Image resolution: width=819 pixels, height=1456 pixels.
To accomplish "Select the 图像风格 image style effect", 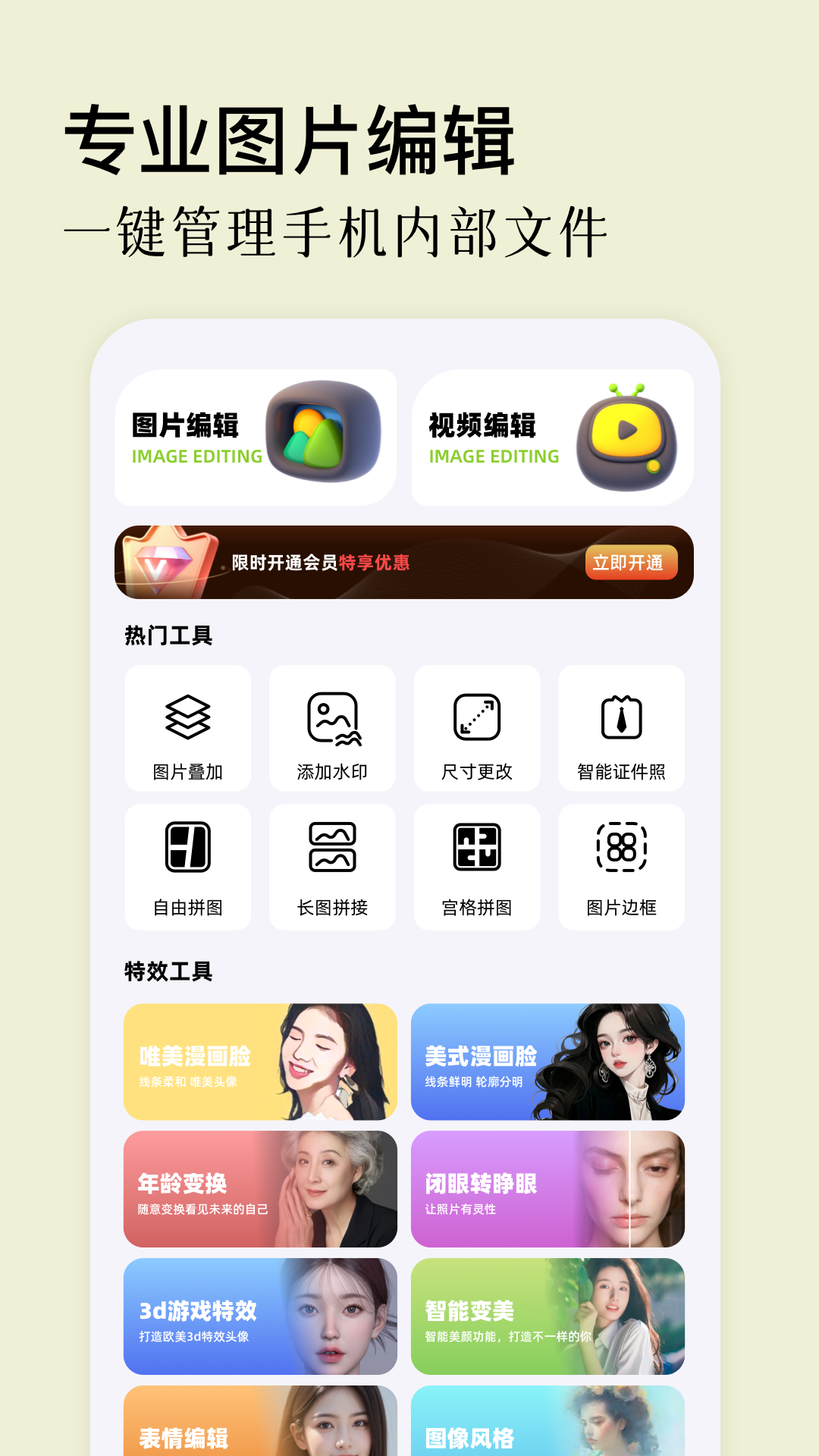I will click(548, 1433).
